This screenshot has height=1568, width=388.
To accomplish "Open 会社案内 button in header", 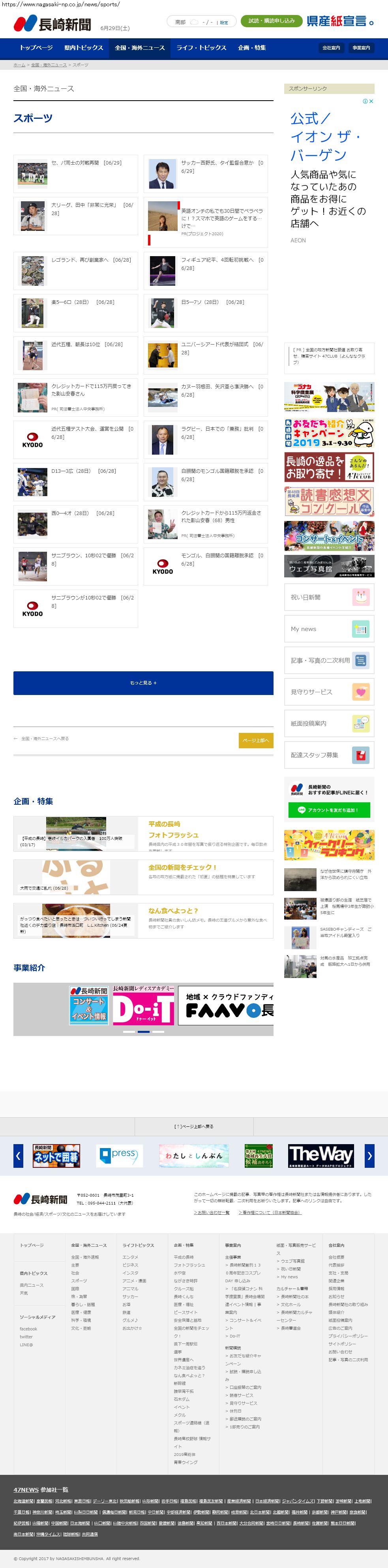I will [x=331, y=47].
